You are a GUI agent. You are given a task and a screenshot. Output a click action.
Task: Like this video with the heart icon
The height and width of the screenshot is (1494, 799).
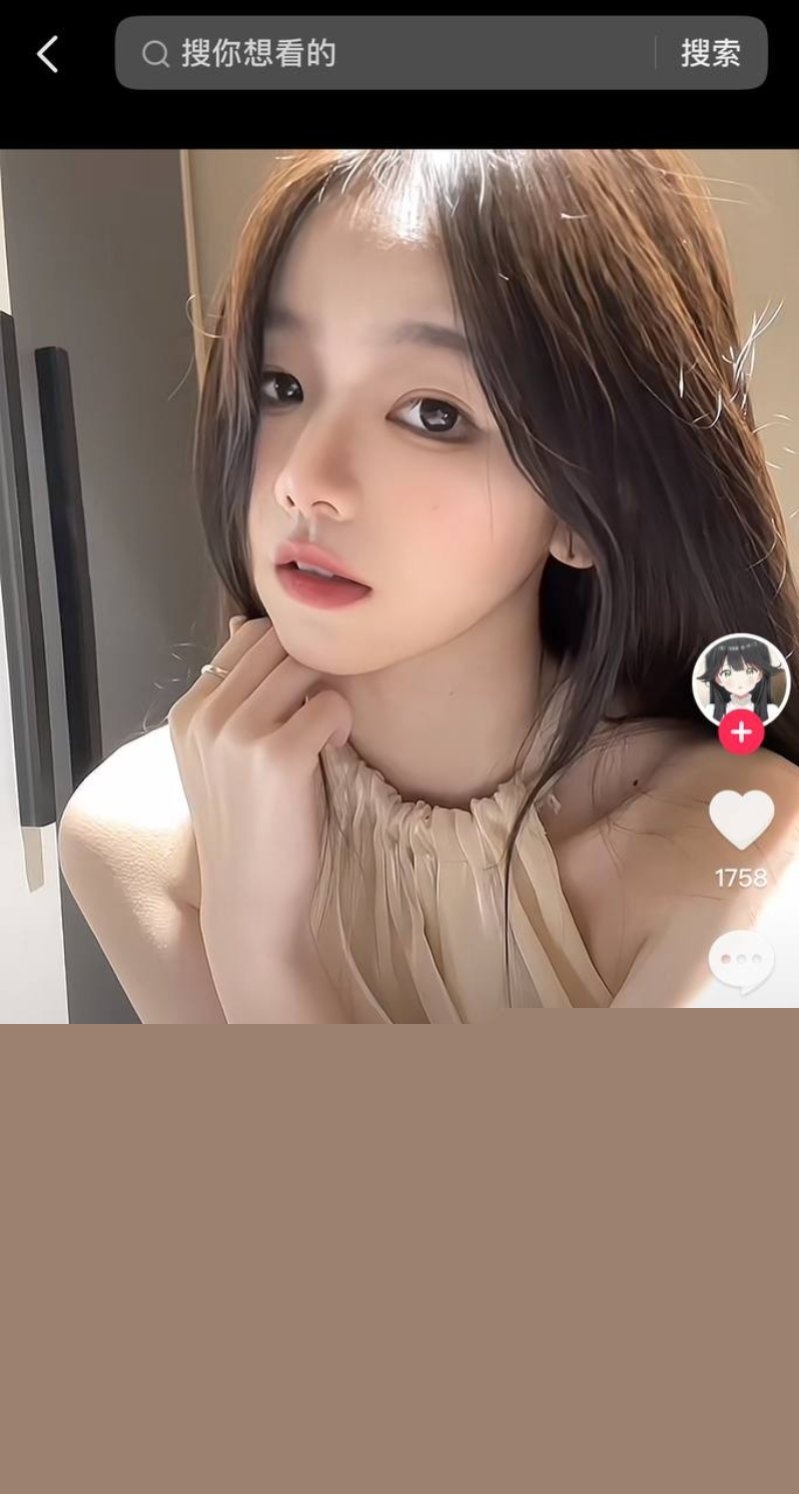point(741,820)
